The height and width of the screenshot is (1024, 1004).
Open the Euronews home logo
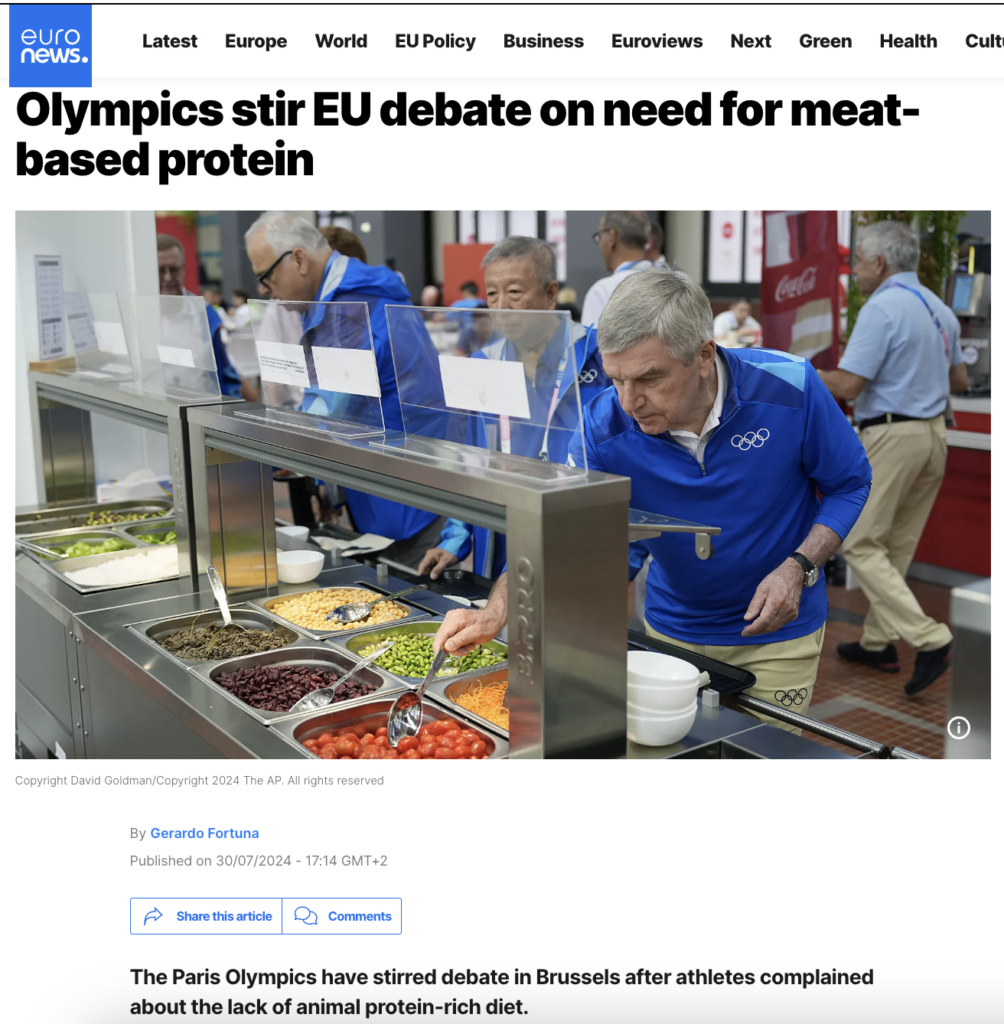(x=50, y=45)
